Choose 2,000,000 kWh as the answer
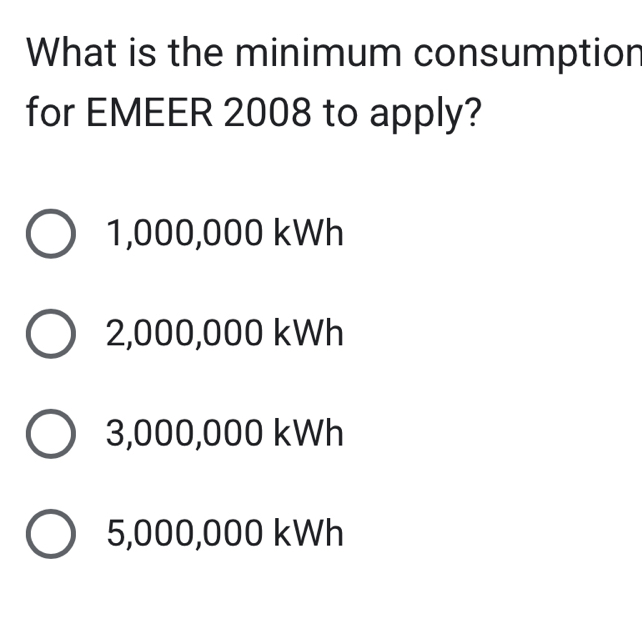The height and width of the screenshot is (631, 642). [49, 334]
